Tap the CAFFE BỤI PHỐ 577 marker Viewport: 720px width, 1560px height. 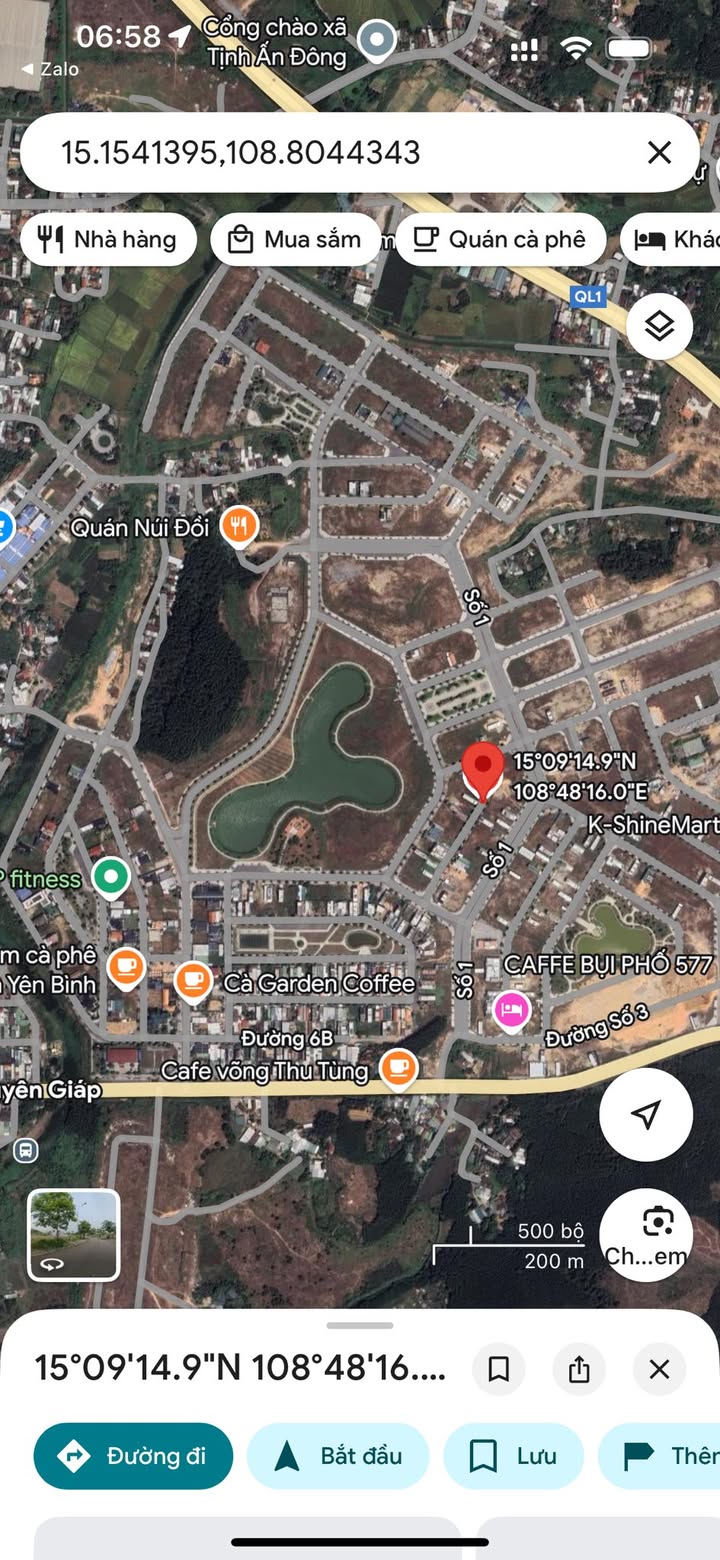(x=512, y=1008)
